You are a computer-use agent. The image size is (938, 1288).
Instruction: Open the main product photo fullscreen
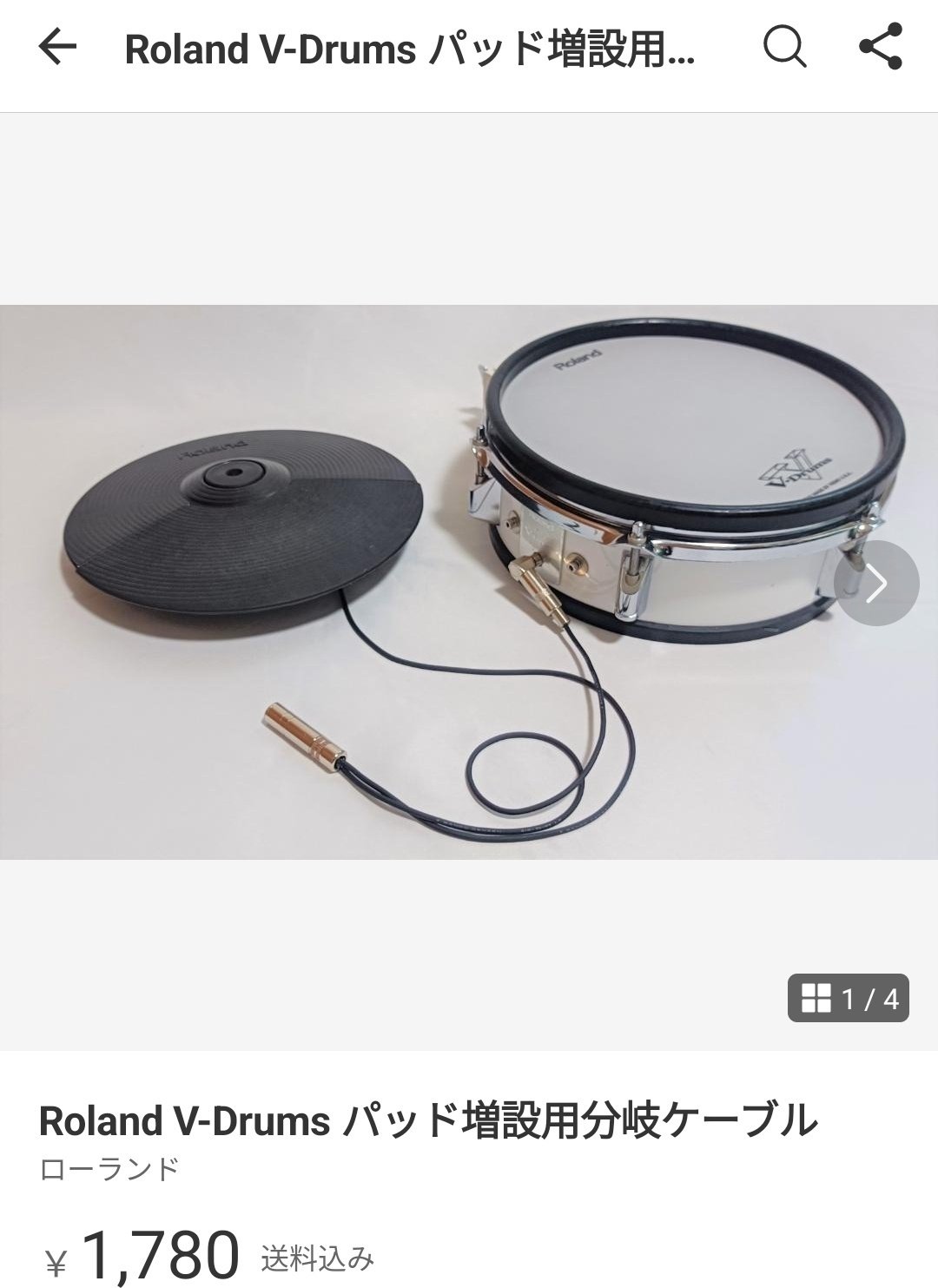coord(434,591)
